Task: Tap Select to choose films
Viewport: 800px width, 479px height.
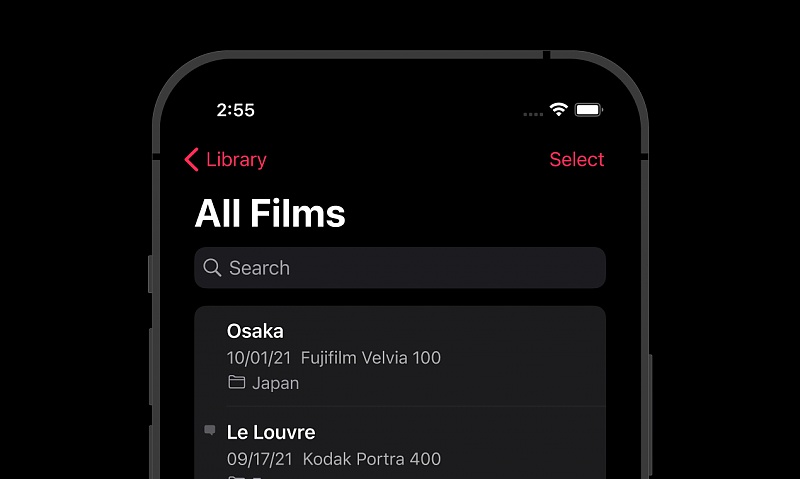Action: [x=576, y=160]
